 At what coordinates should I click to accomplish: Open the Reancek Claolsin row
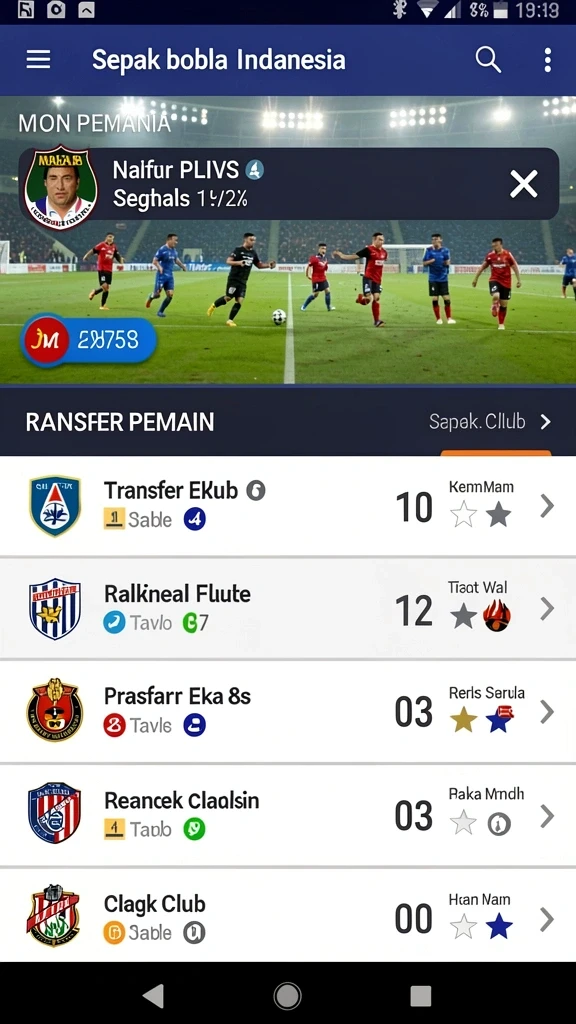point(288,816)
